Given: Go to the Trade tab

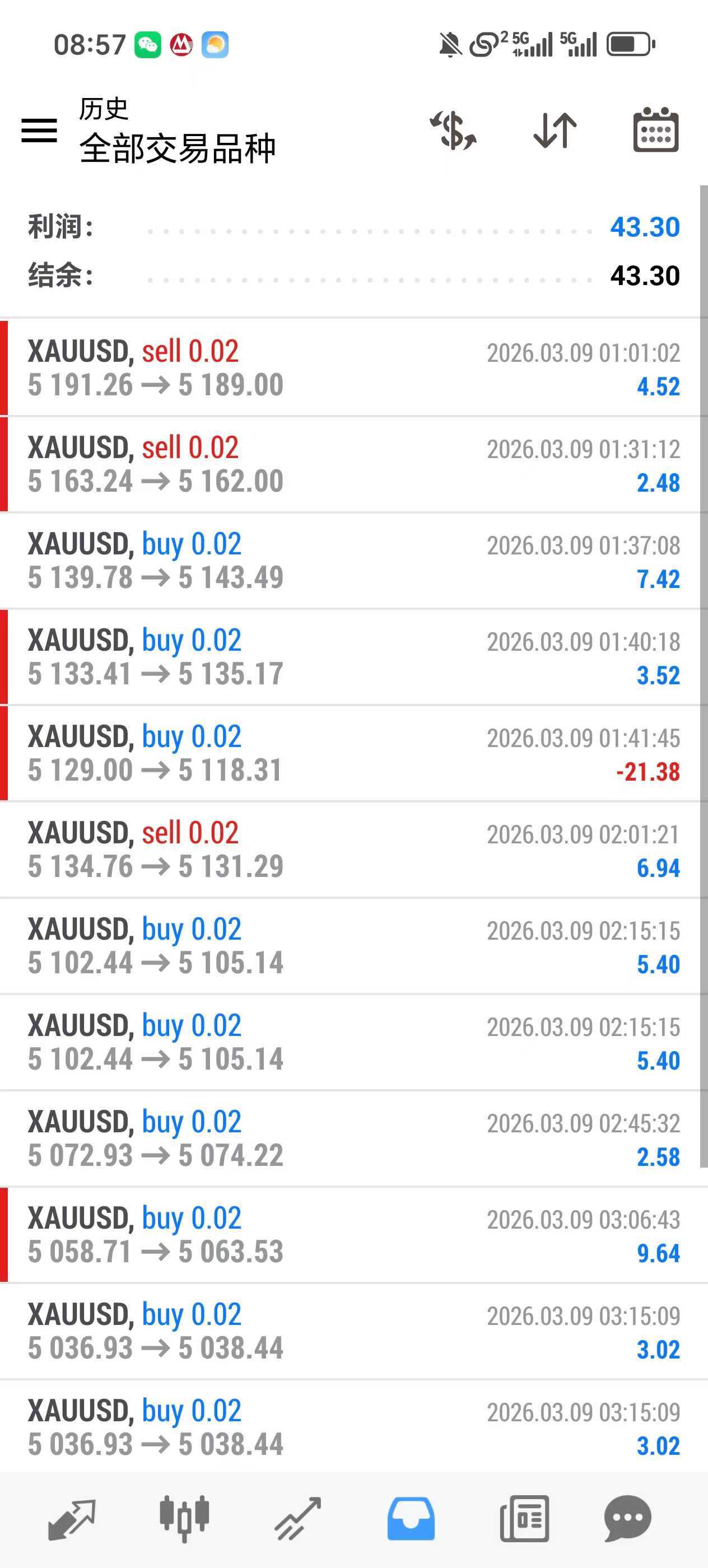Looking at the screenshot, I should (x=297, y=1518).
